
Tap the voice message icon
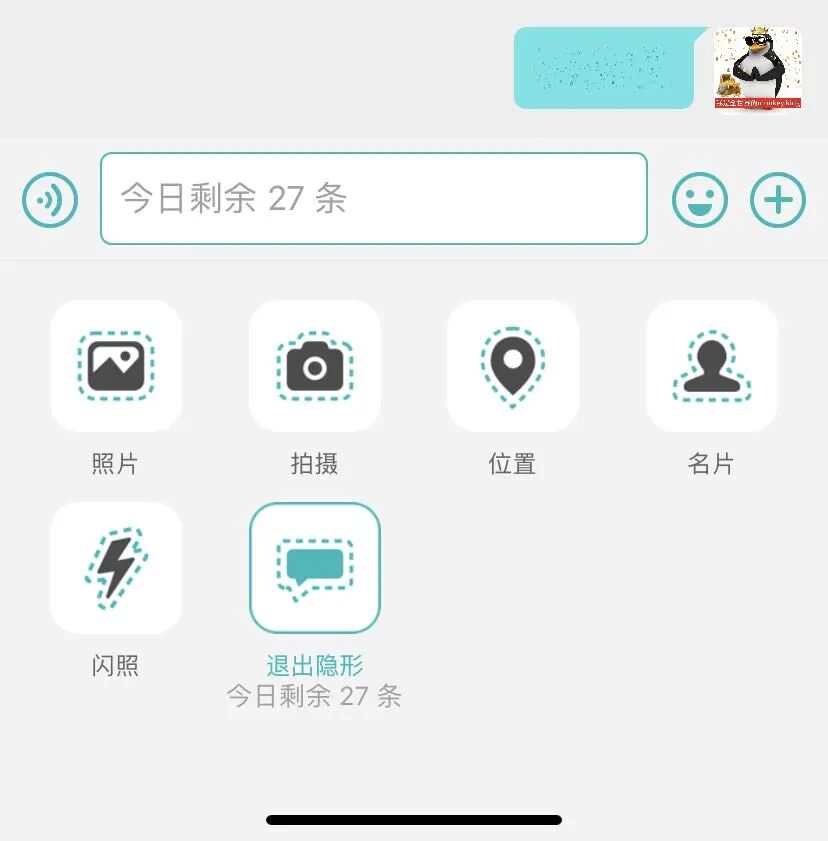pyautogui.click(x=50, y=200)
